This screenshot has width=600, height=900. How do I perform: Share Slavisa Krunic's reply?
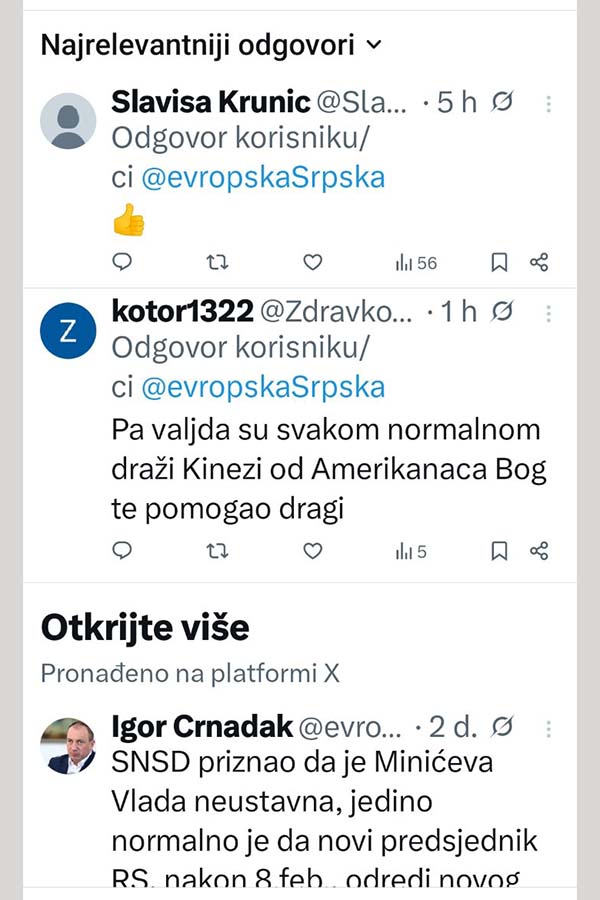[x=539, y=262]
